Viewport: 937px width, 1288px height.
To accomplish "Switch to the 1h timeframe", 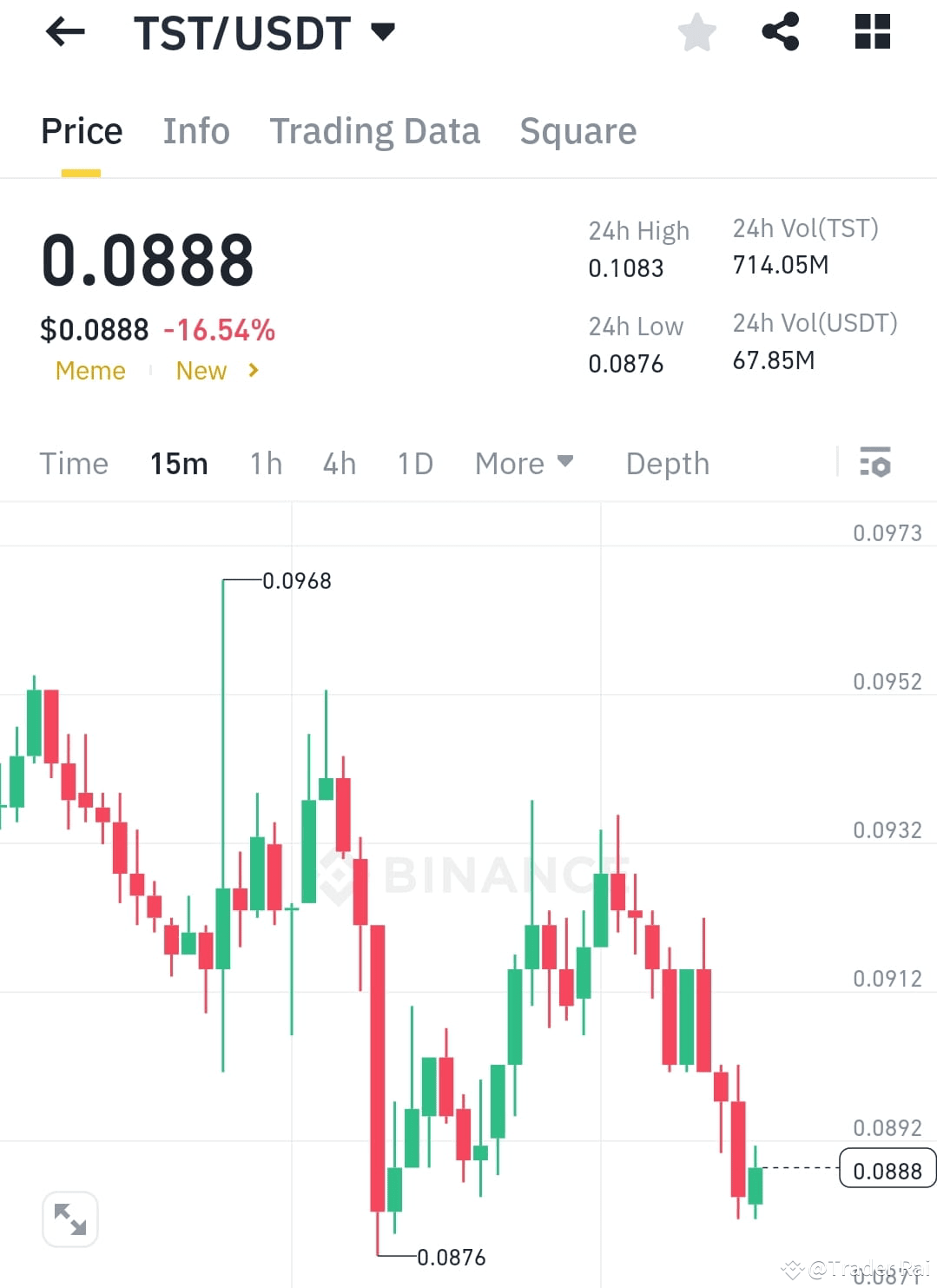I will pyautogui.click(x=265, y=463).
